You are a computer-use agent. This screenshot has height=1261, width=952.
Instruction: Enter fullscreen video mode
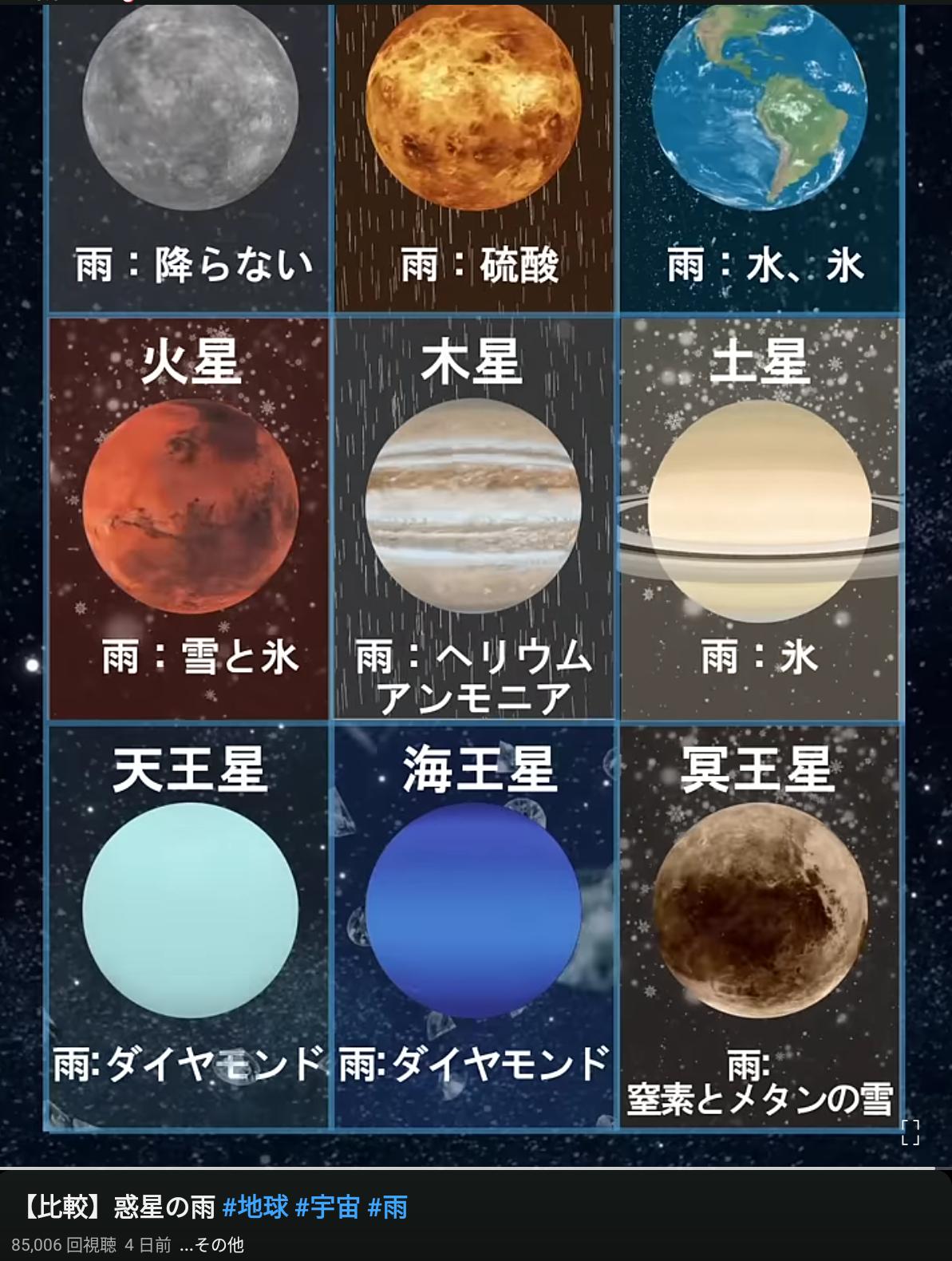click(911, 1132)
